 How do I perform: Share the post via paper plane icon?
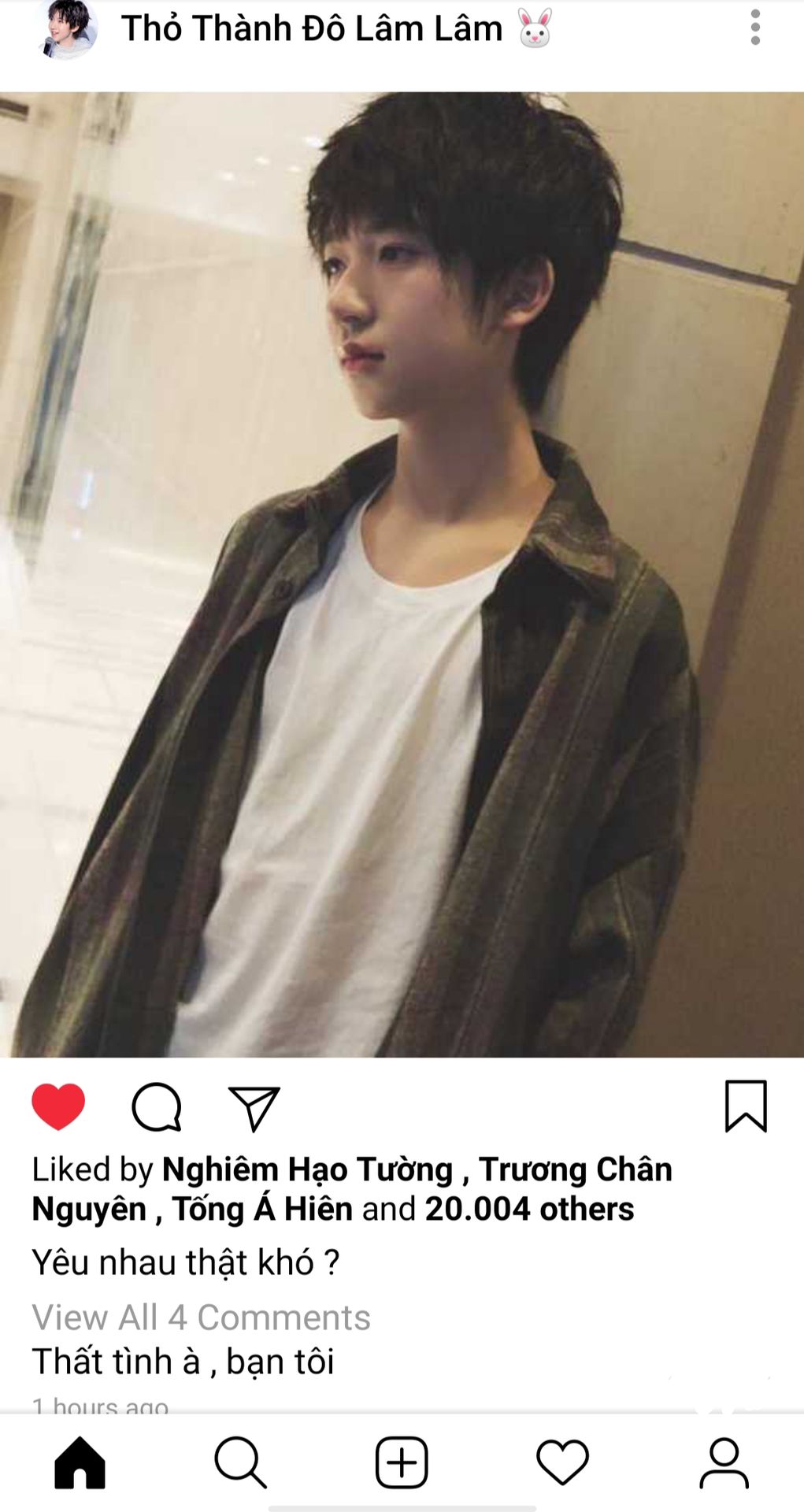click(254, 1108)
